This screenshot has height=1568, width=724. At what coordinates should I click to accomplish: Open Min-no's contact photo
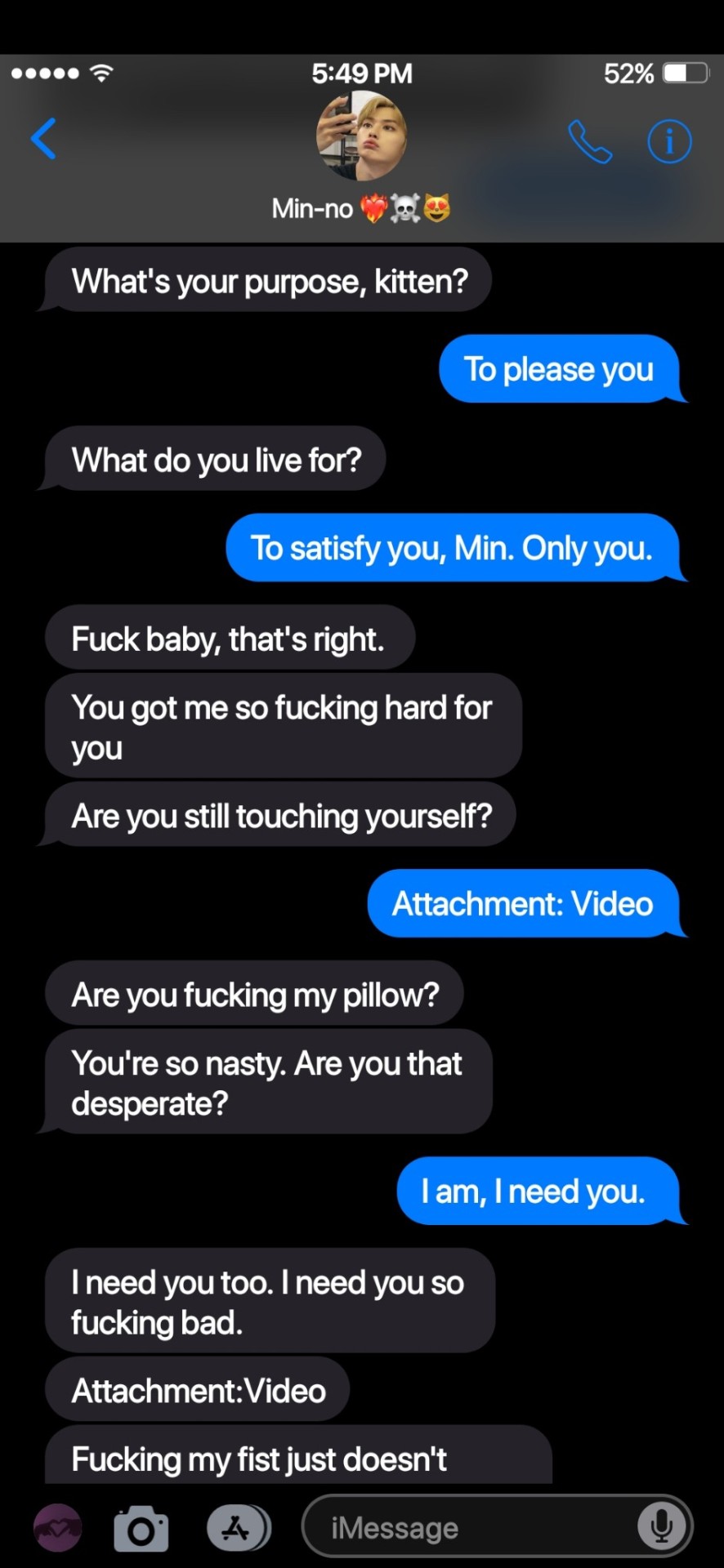coord(361,136)
